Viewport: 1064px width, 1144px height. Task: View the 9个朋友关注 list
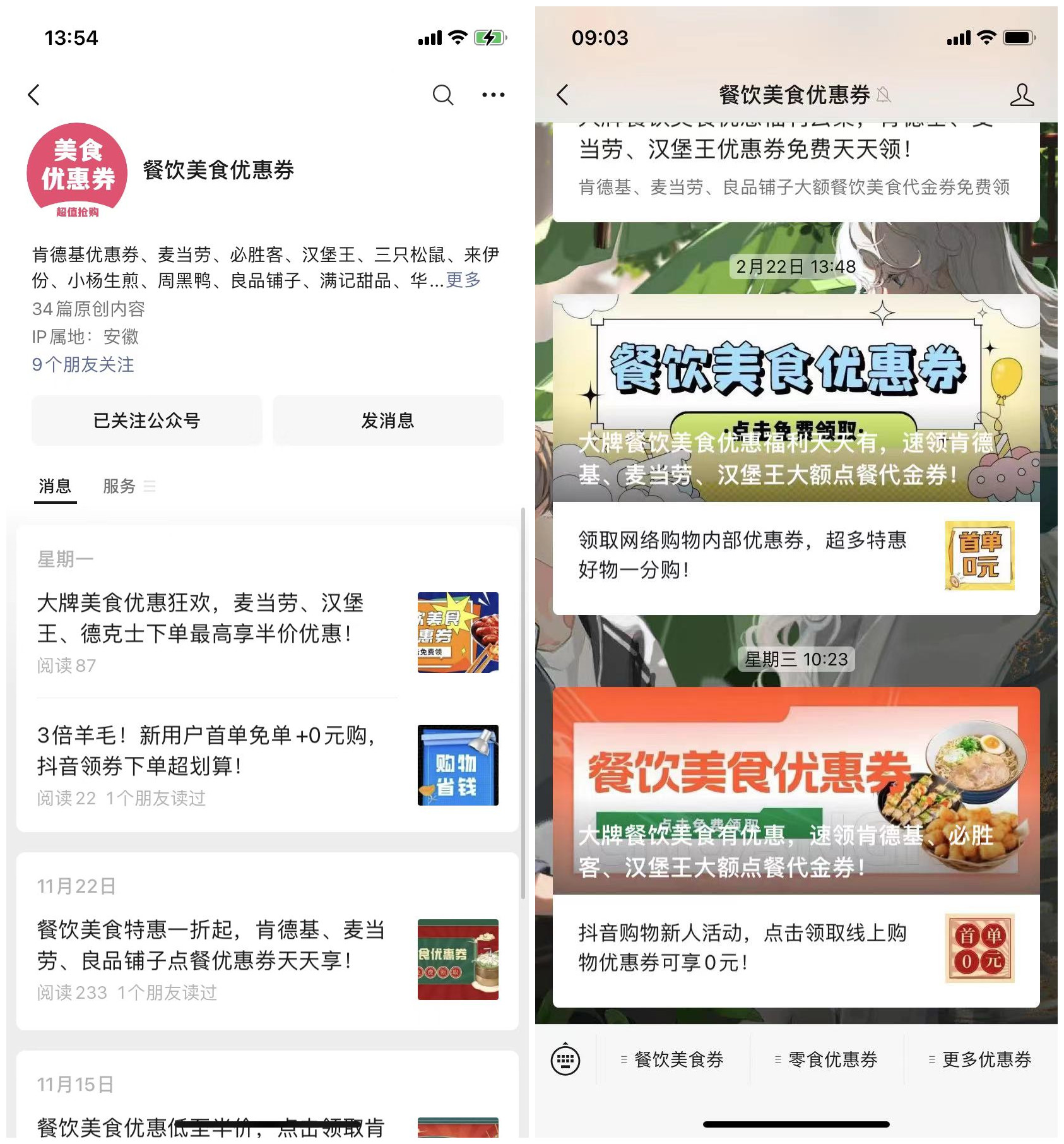tap(83, 364)
